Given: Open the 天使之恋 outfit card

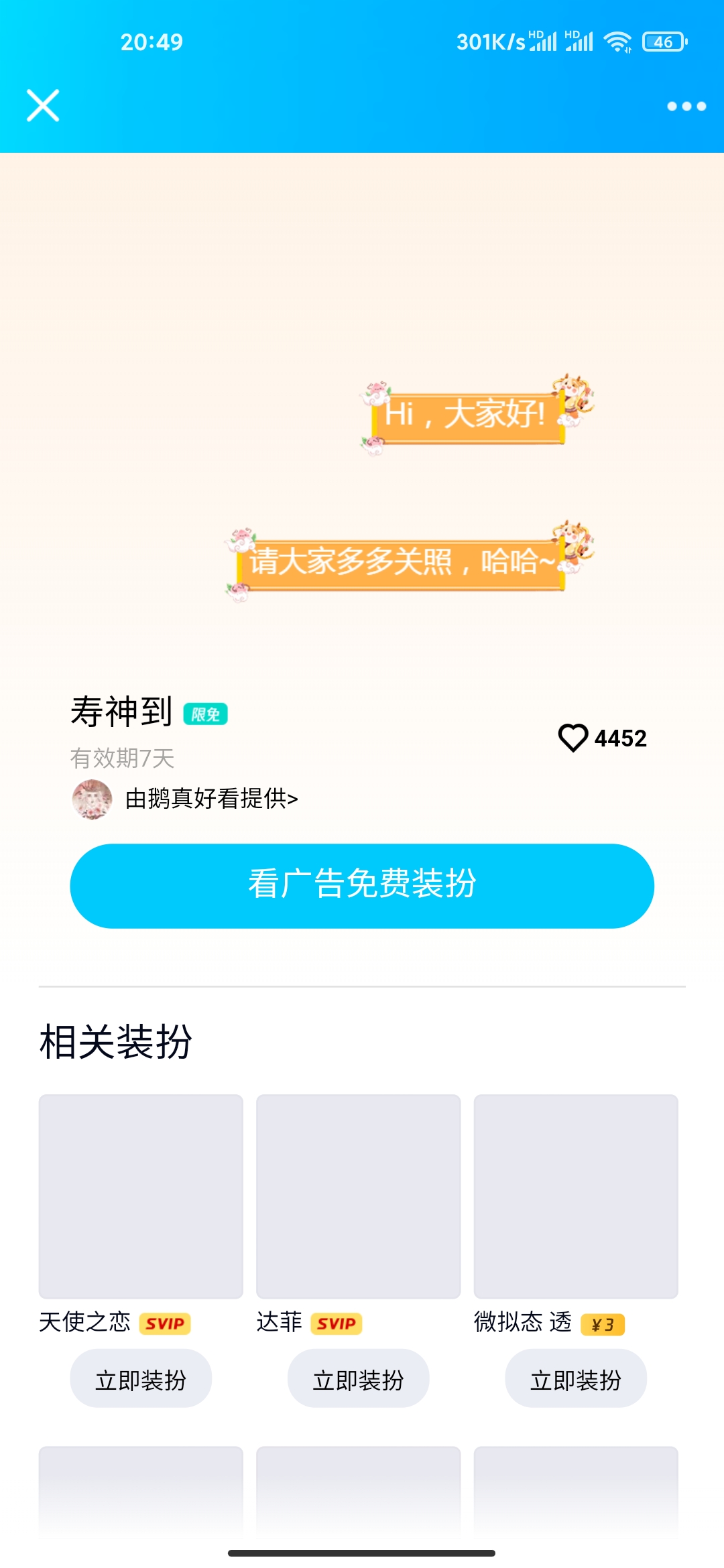Looking at the screenshot, I should (x=141, y=1197).
